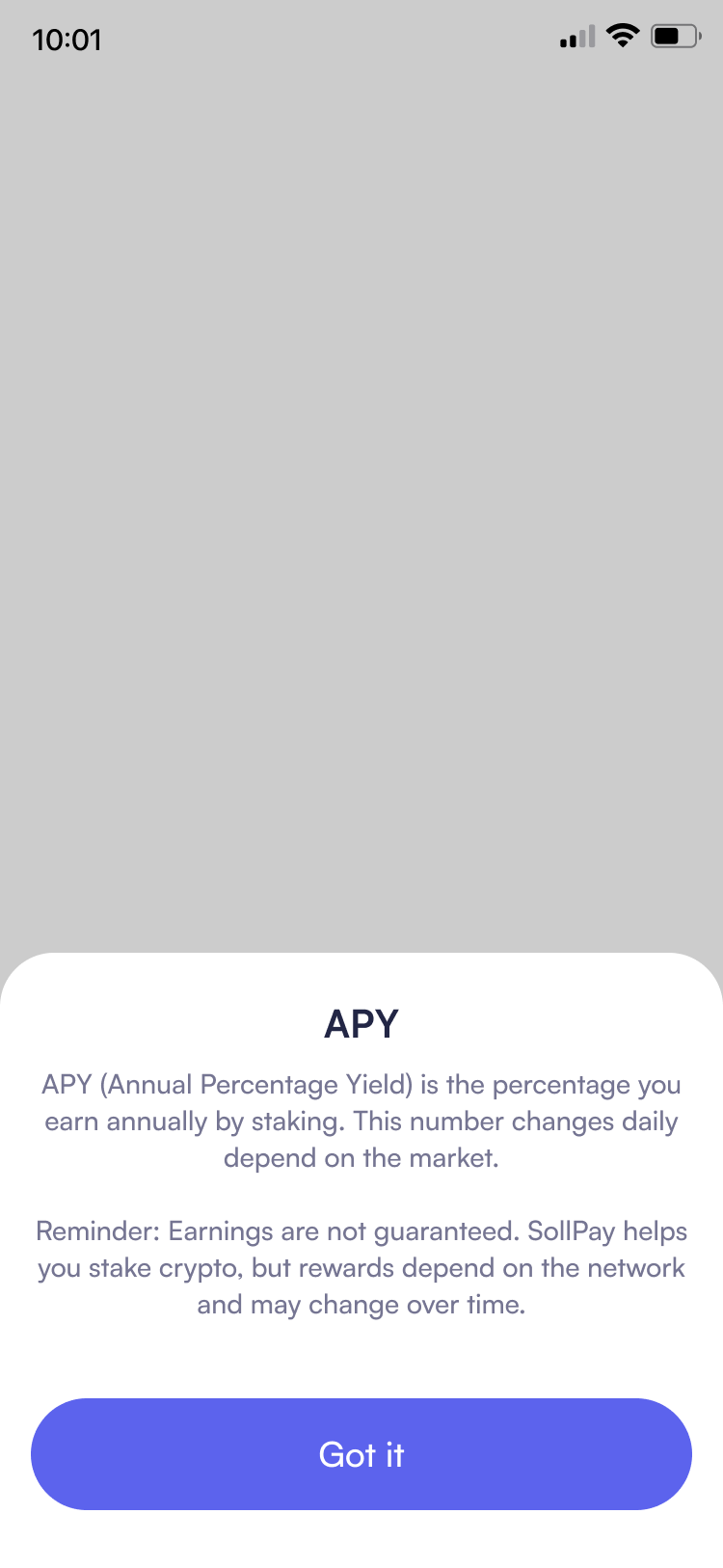Tap the Got it button
Viewport: 723px width, 1568px height.
pos(361,1453)
